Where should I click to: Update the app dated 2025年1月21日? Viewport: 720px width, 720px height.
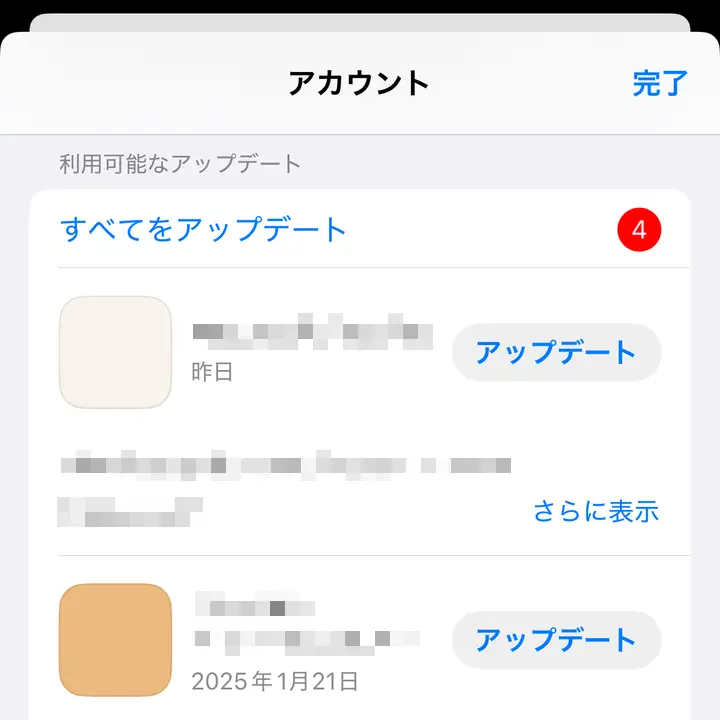556,639
